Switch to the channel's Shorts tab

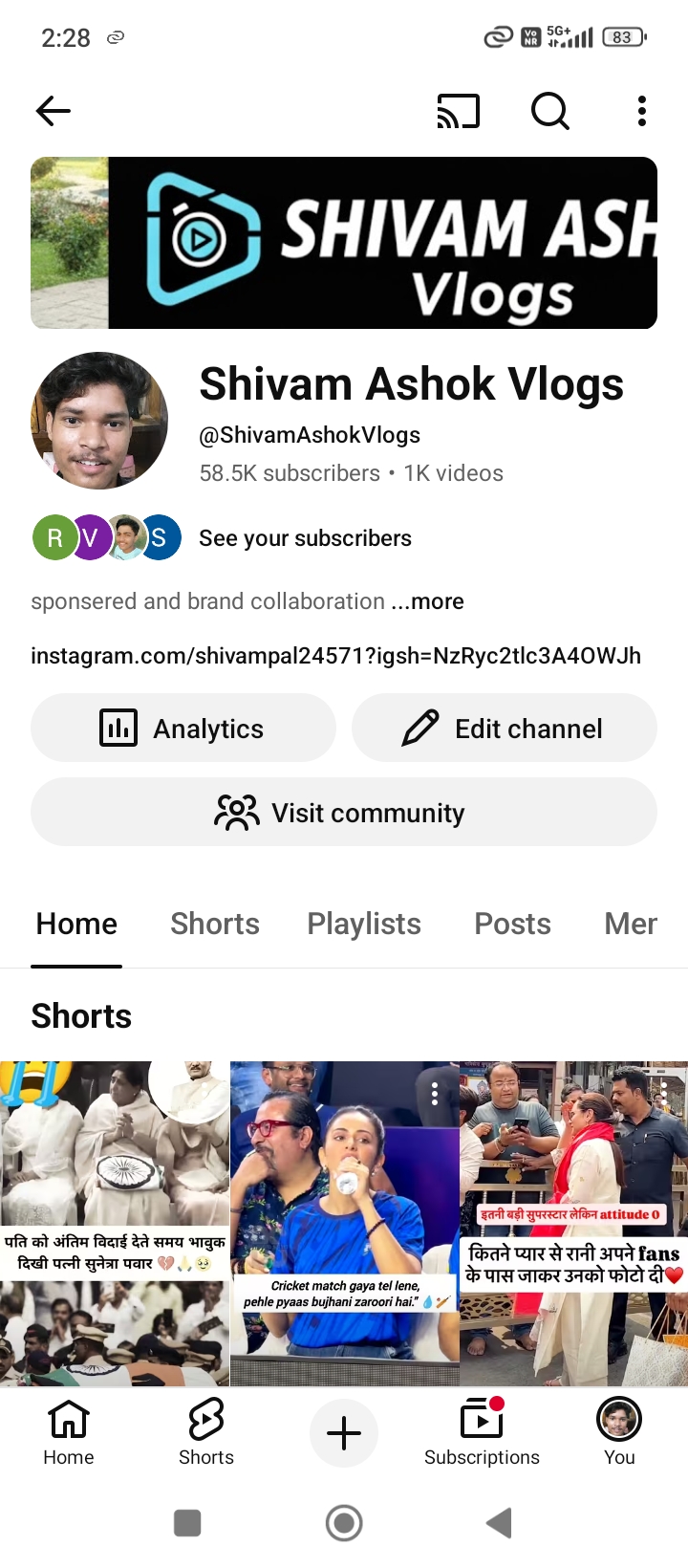215,924
